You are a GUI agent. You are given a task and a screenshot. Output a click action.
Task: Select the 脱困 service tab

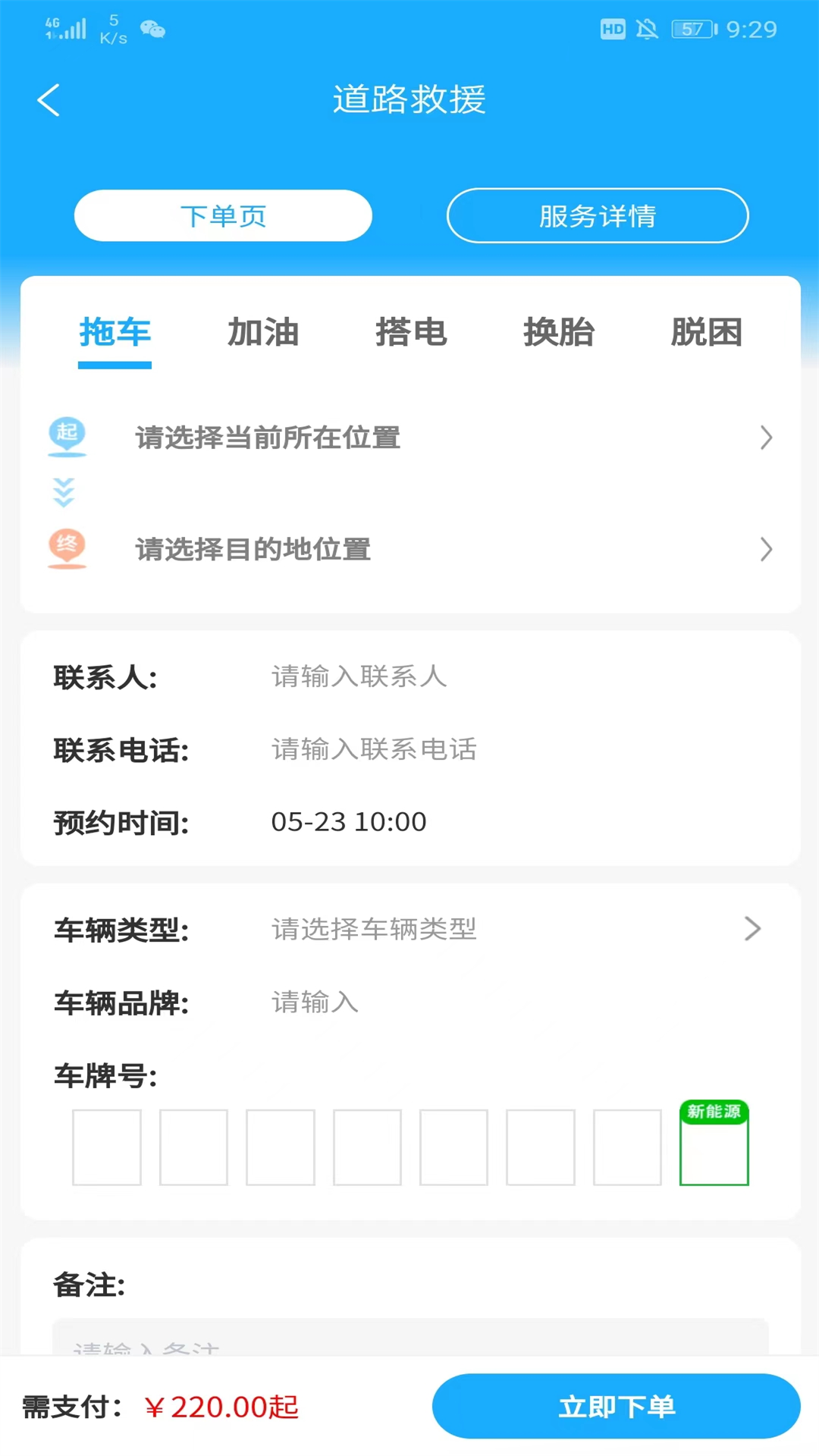pos(706,333)
